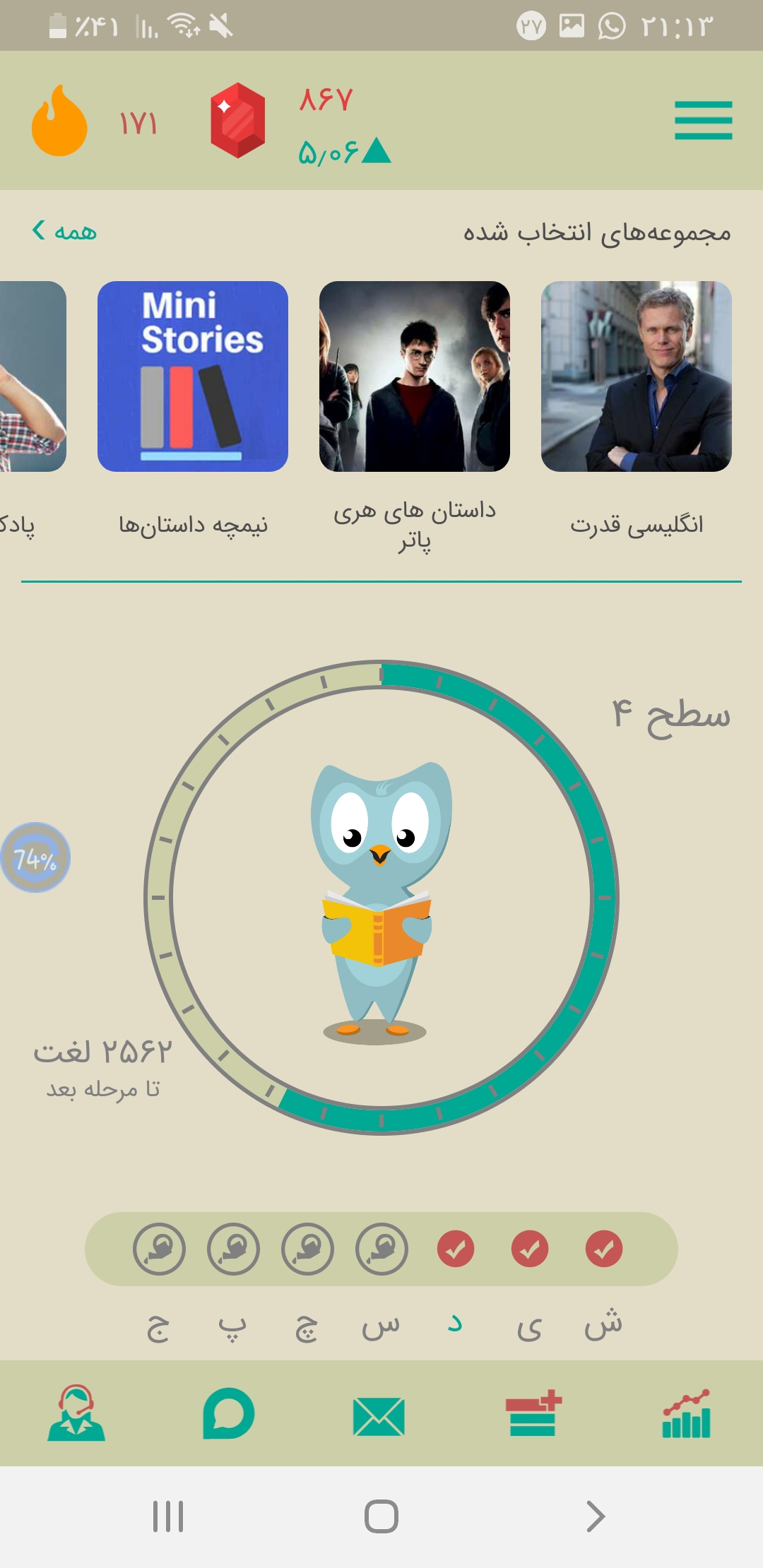Open the 74% floating bubble
This screenshot has width=763, height=1568.
point(35,857)
